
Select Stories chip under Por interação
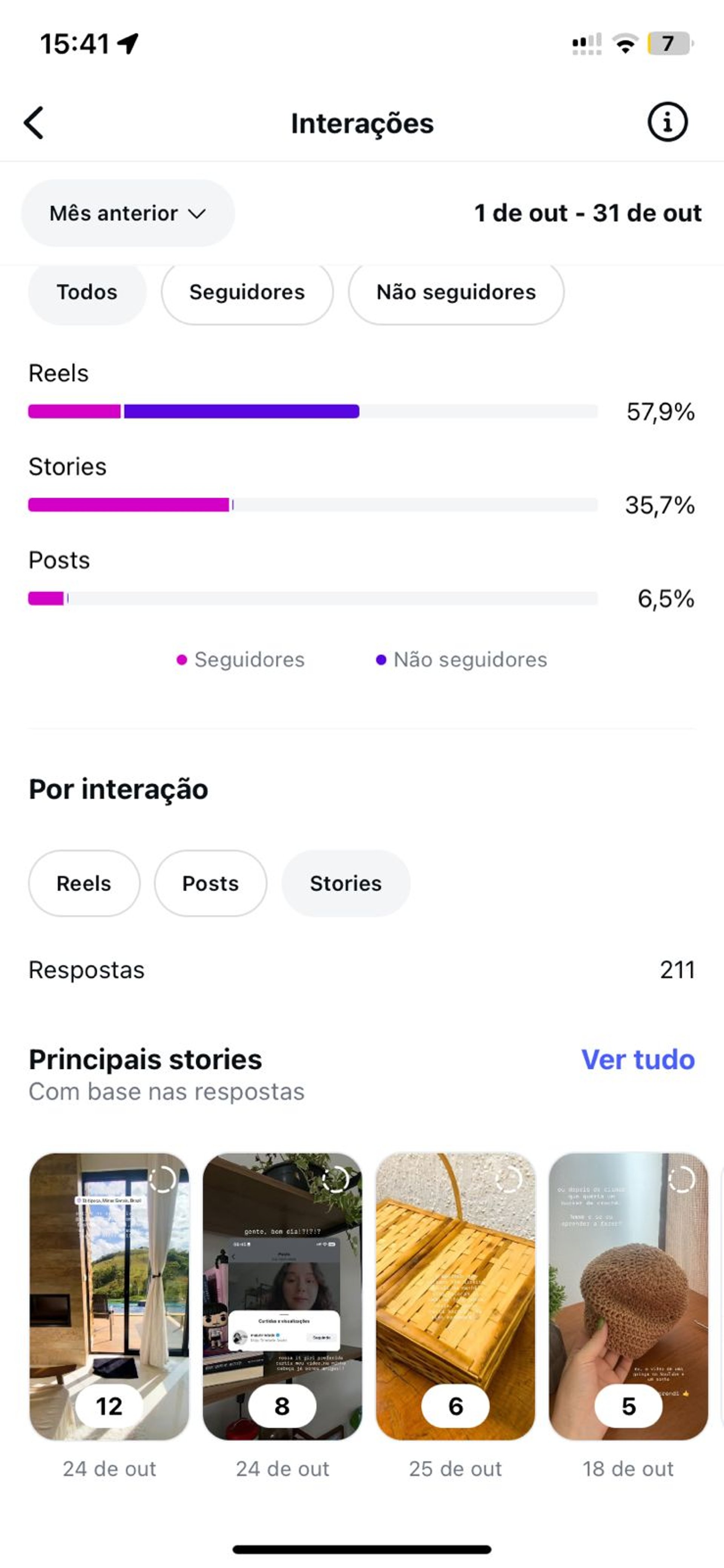tap(345, 883)
